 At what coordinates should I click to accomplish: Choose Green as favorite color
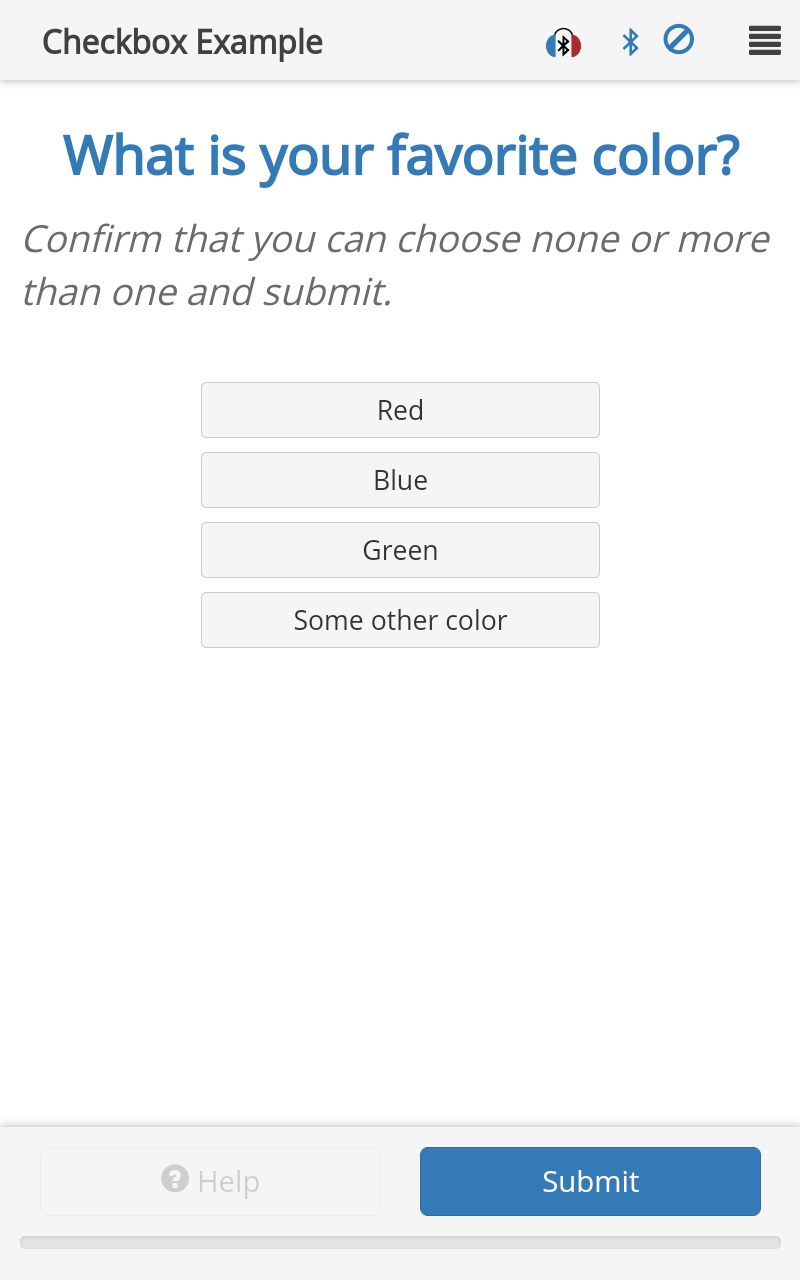click(x=400, y=550)
